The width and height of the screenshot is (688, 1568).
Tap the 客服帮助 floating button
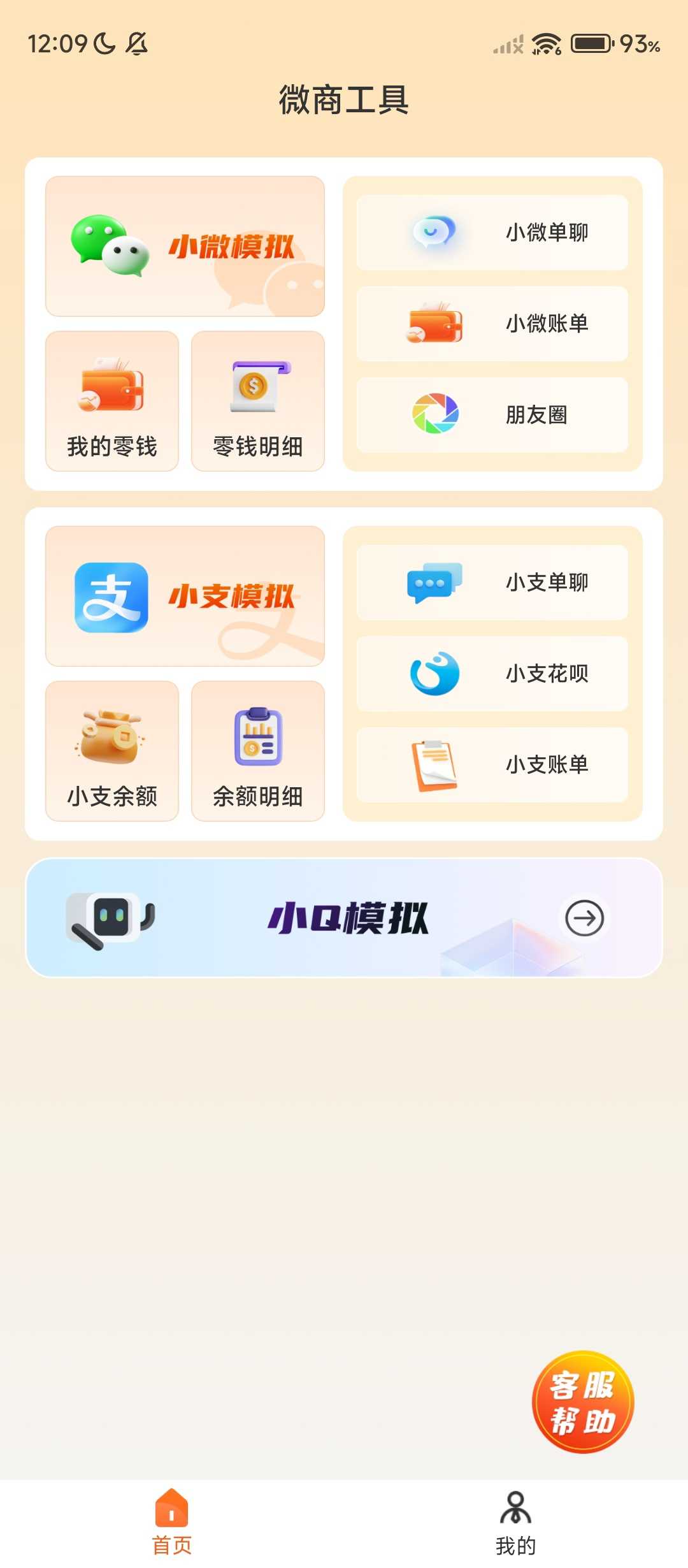pyautogui.click(x=583, y=1402)
